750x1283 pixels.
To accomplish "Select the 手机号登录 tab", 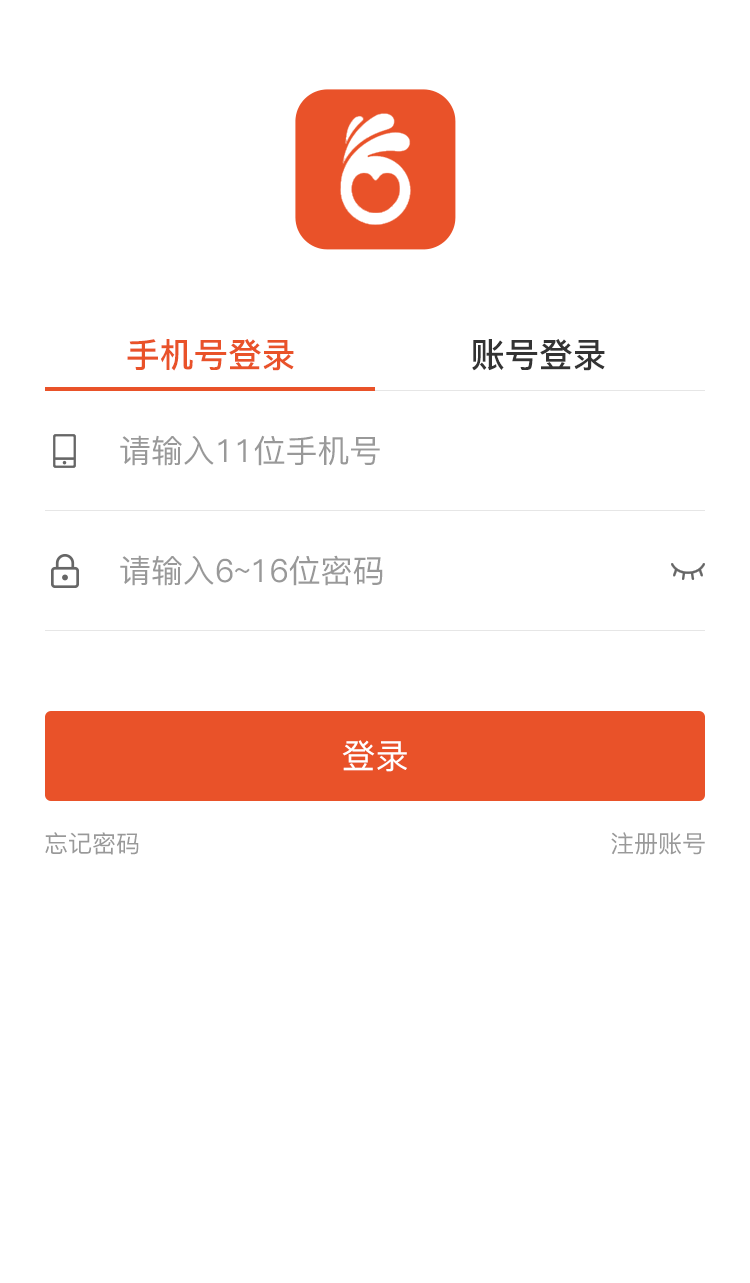I will click(x=211, y=356).
